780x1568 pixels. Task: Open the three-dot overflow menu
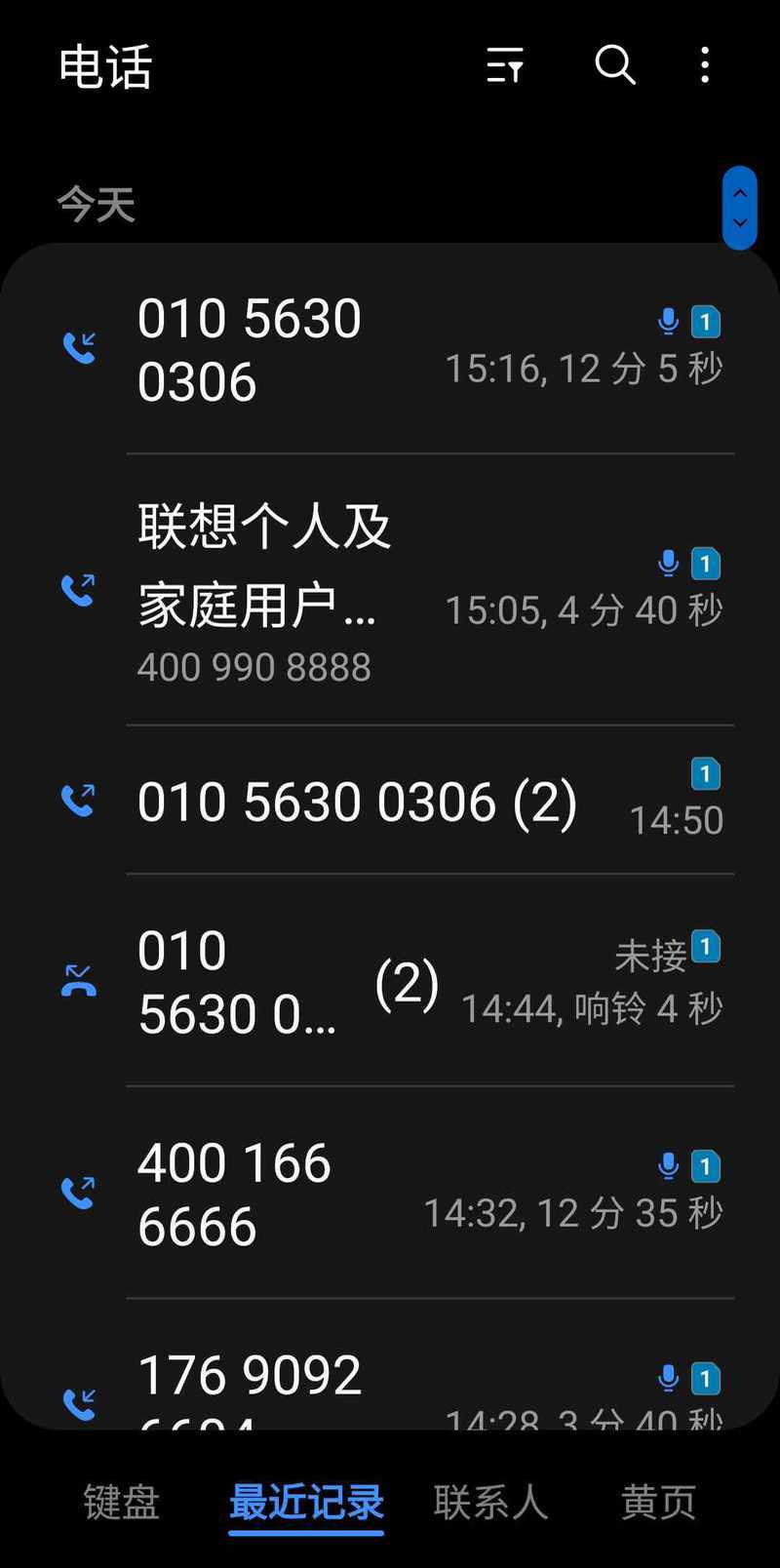click(705, 65)
